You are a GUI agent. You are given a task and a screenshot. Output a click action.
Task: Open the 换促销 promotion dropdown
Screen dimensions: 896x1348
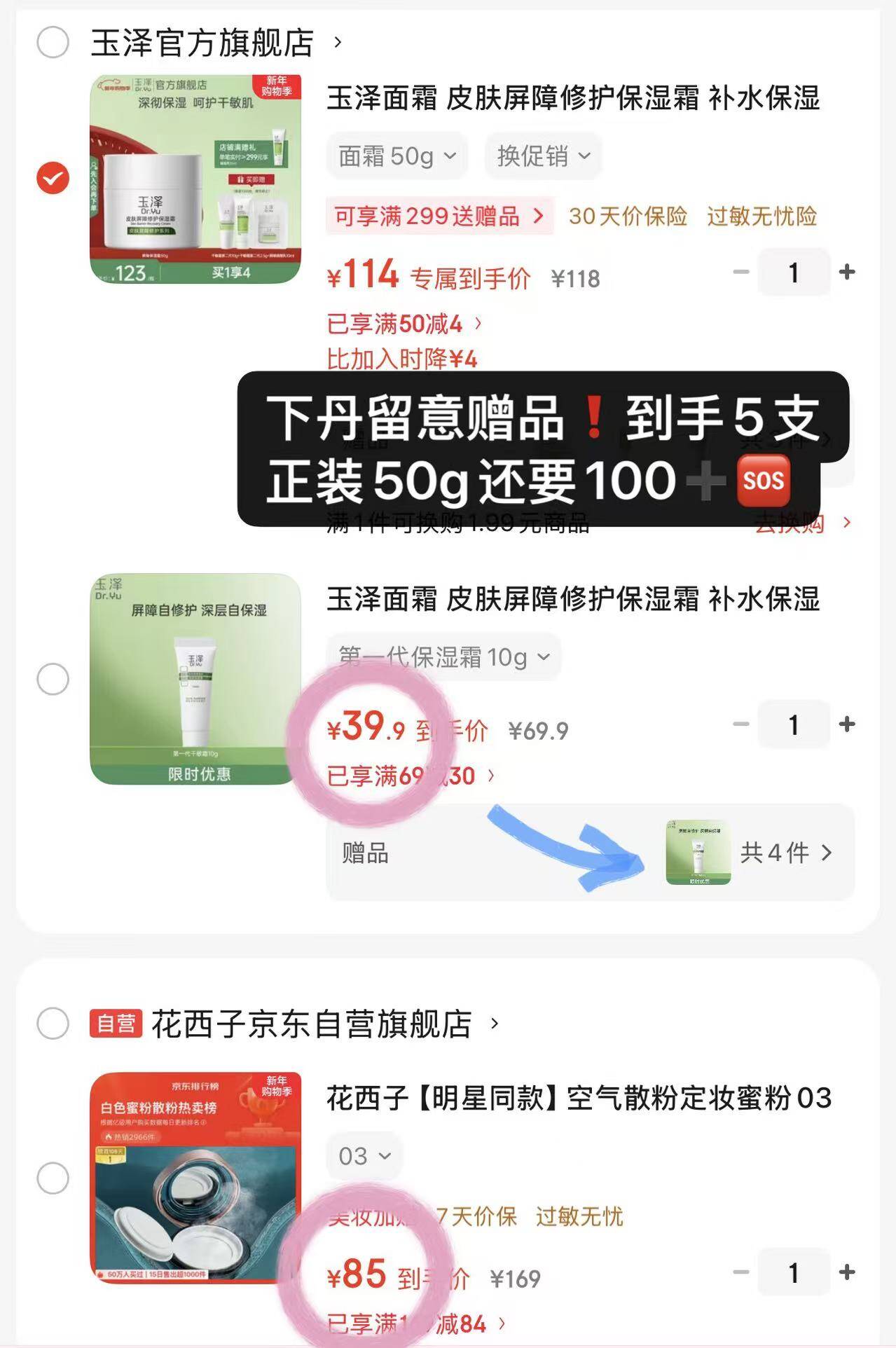click(543, 156)
